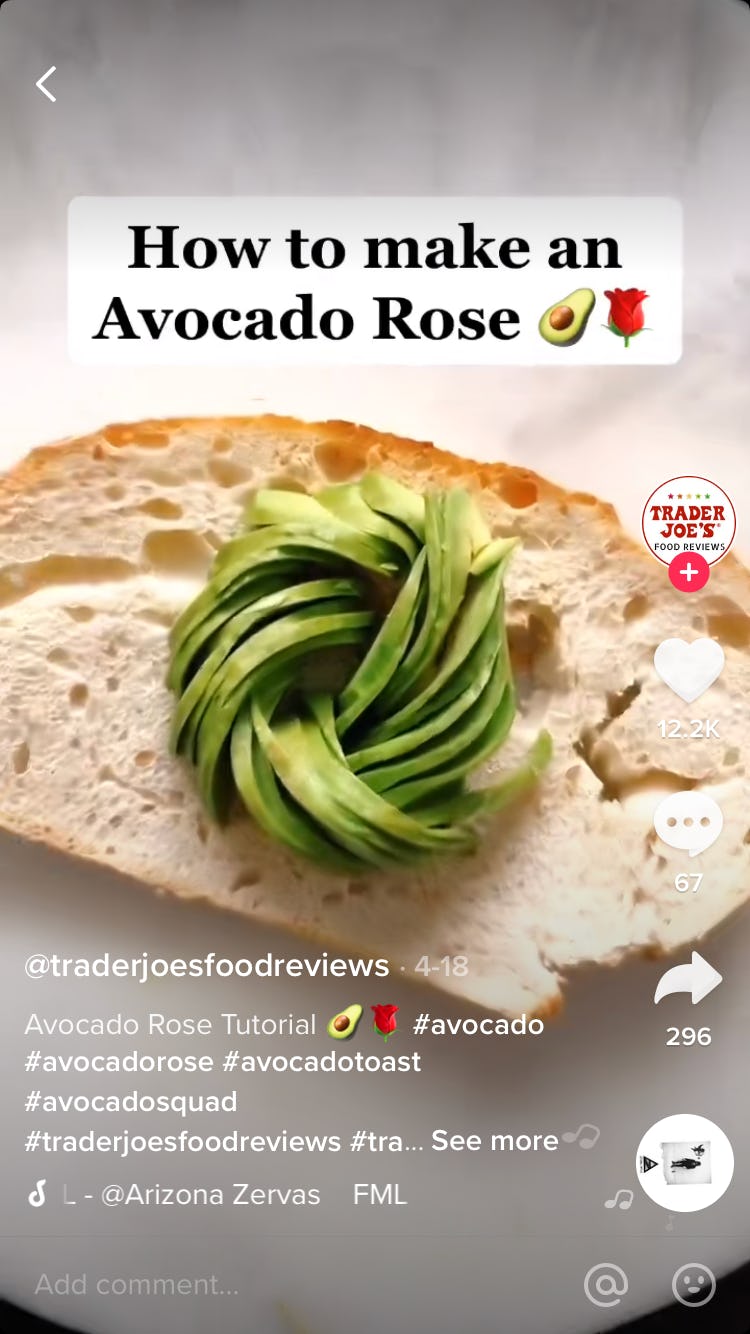Like the video with the heart icon
The height and width of the screenshot is (1334, 750).
pyautogui.click(x=688, y=668)
